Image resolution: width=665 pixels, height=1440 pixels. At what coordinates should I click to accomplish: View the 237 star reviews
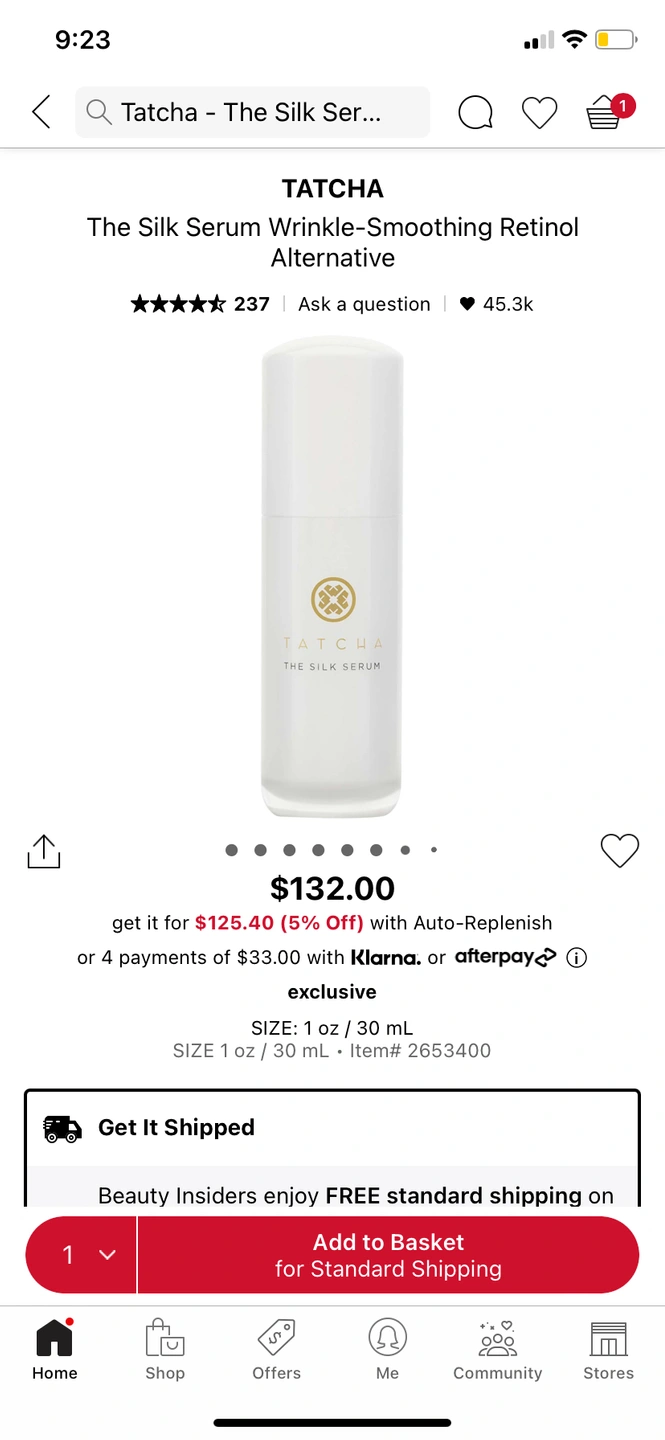tap(200, 304)
